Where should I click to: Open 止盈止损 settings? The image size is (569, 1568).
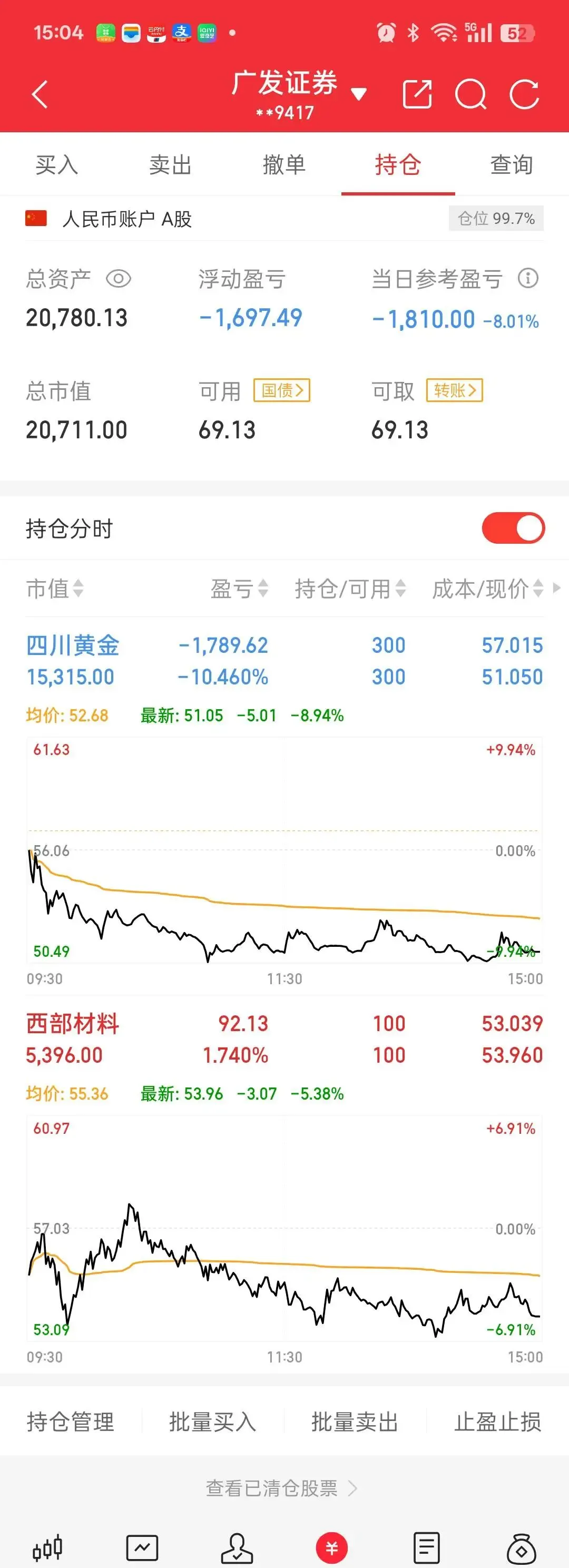coord(497,1422)
